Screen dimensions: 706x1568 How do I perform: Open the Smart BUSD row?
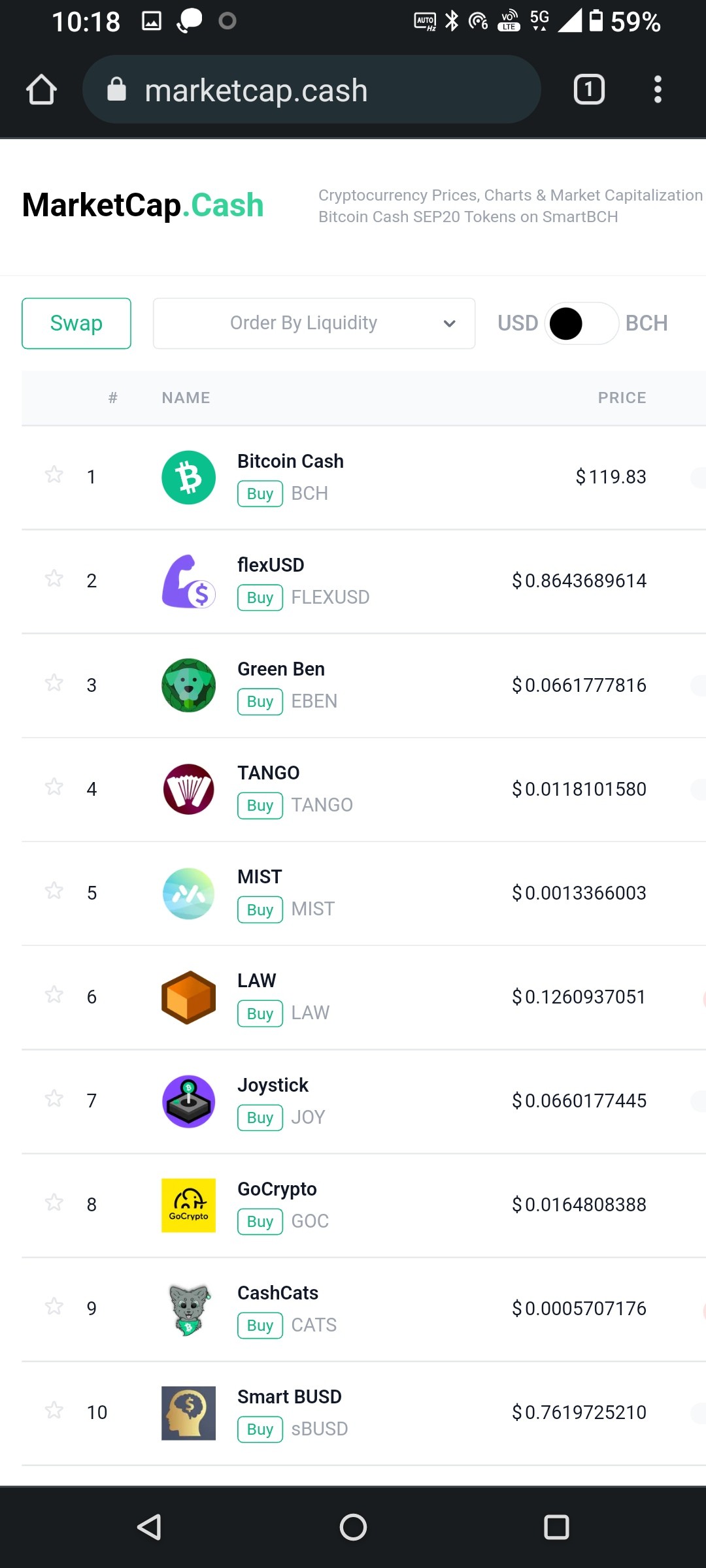(x=363, y=1413)
